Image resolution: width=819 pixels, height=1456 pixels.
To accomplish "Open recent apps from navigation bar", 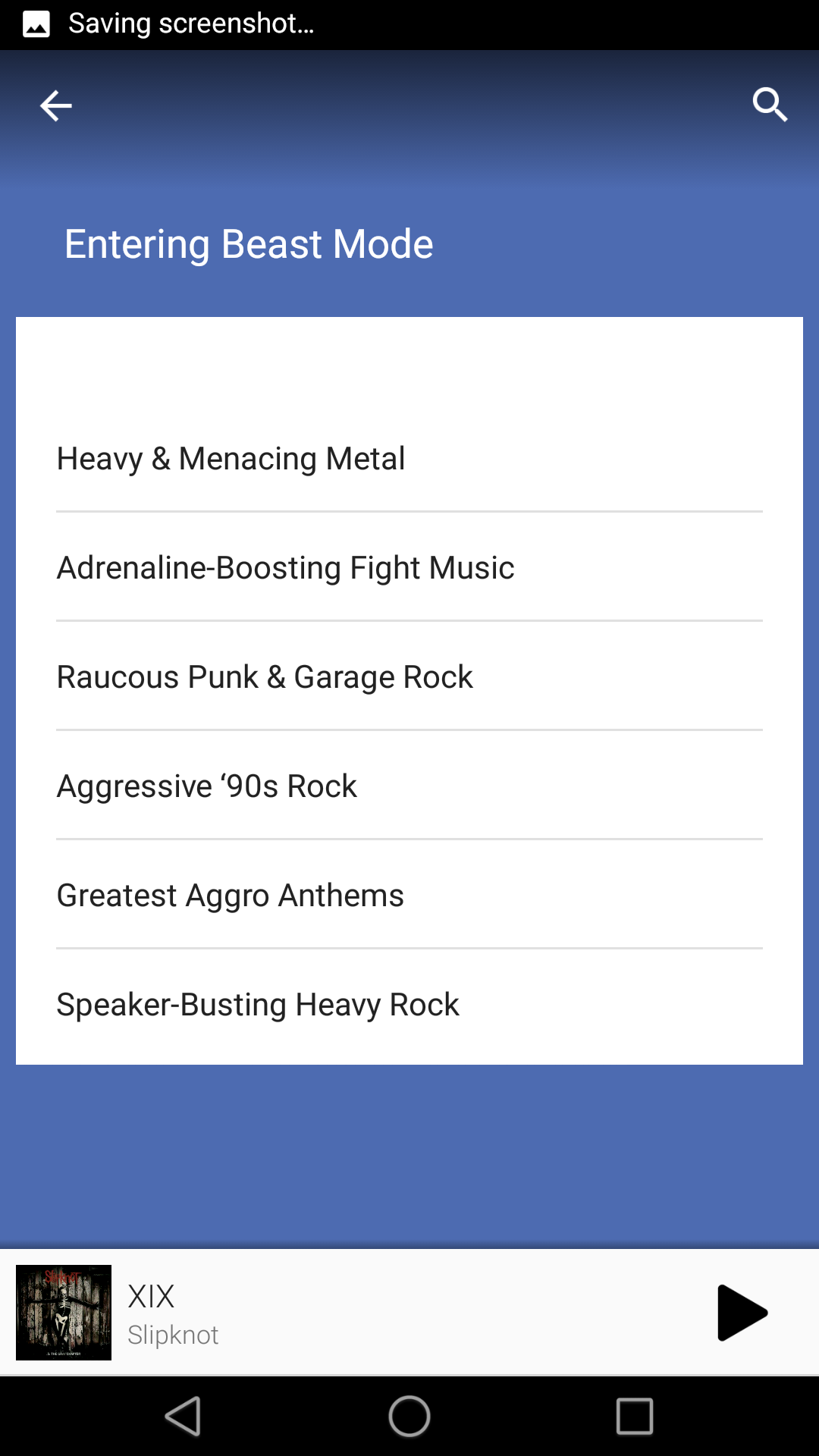I will pos(635,1416).
